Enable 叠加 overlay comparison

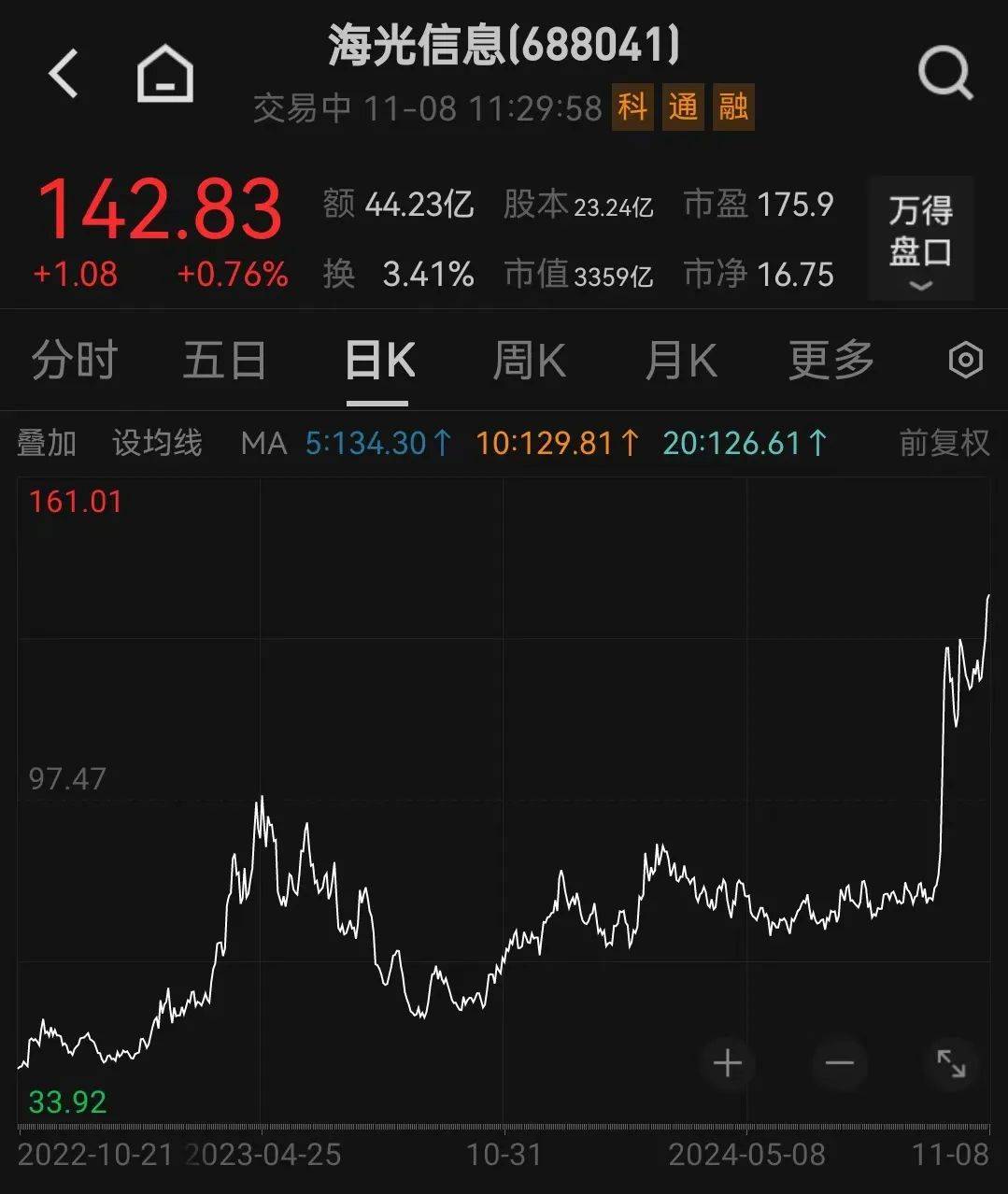[x=48, y=443]
